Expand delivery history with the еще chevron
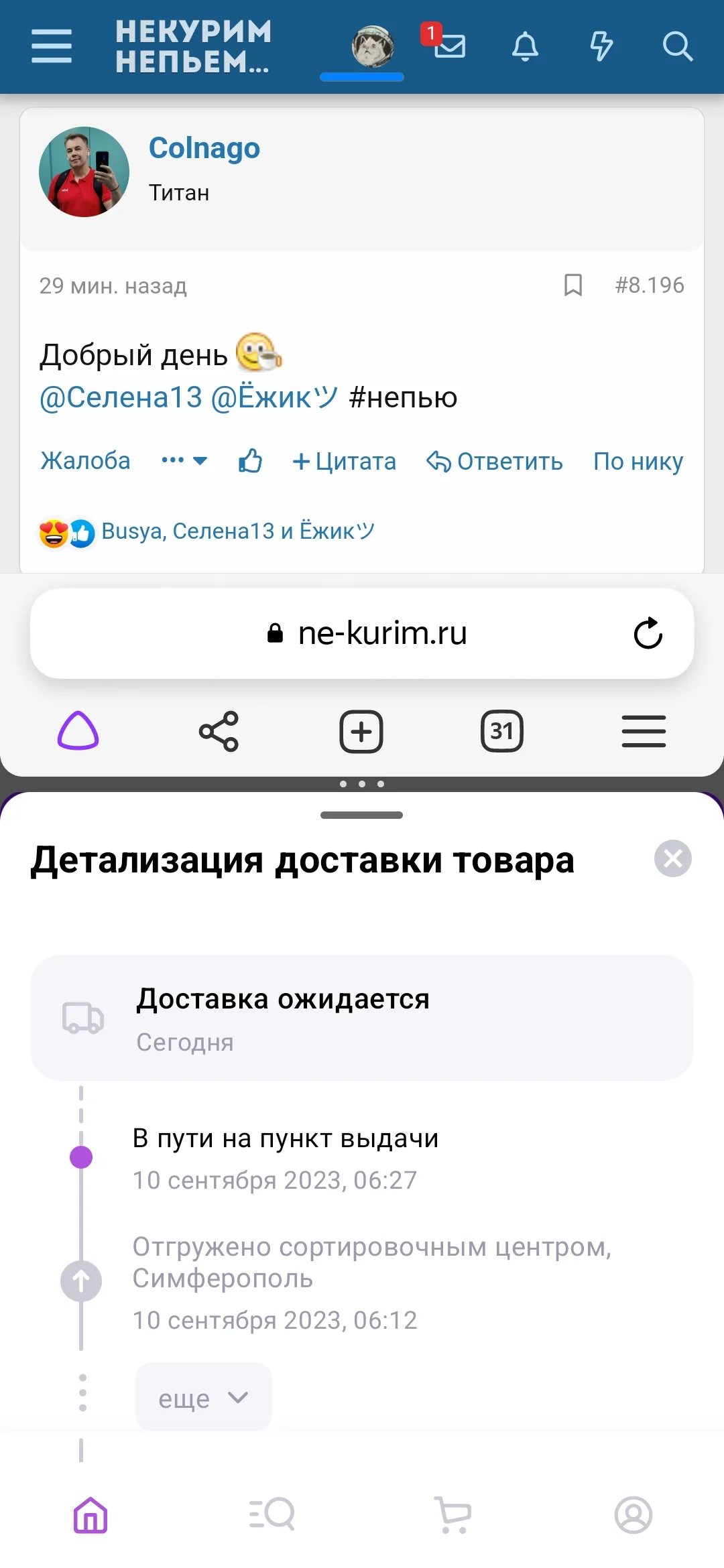724x1568 pixels. (203, 1397)
